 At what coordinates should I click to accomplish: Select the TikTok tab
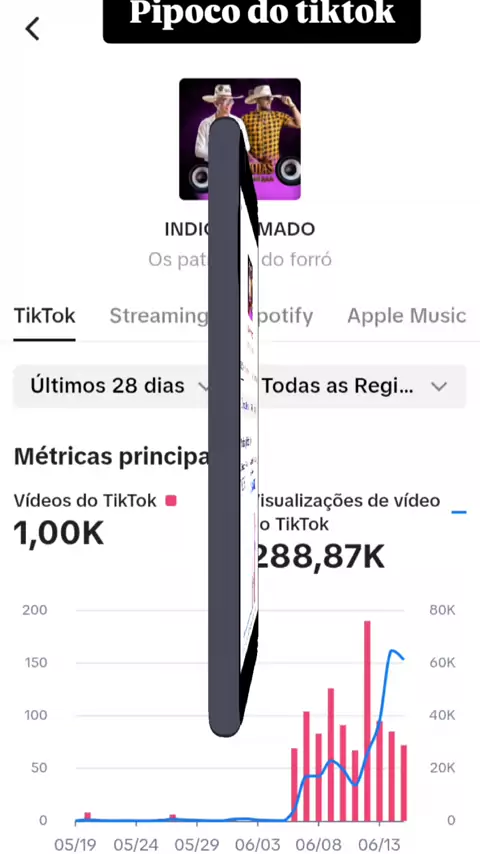pos(45,316)
